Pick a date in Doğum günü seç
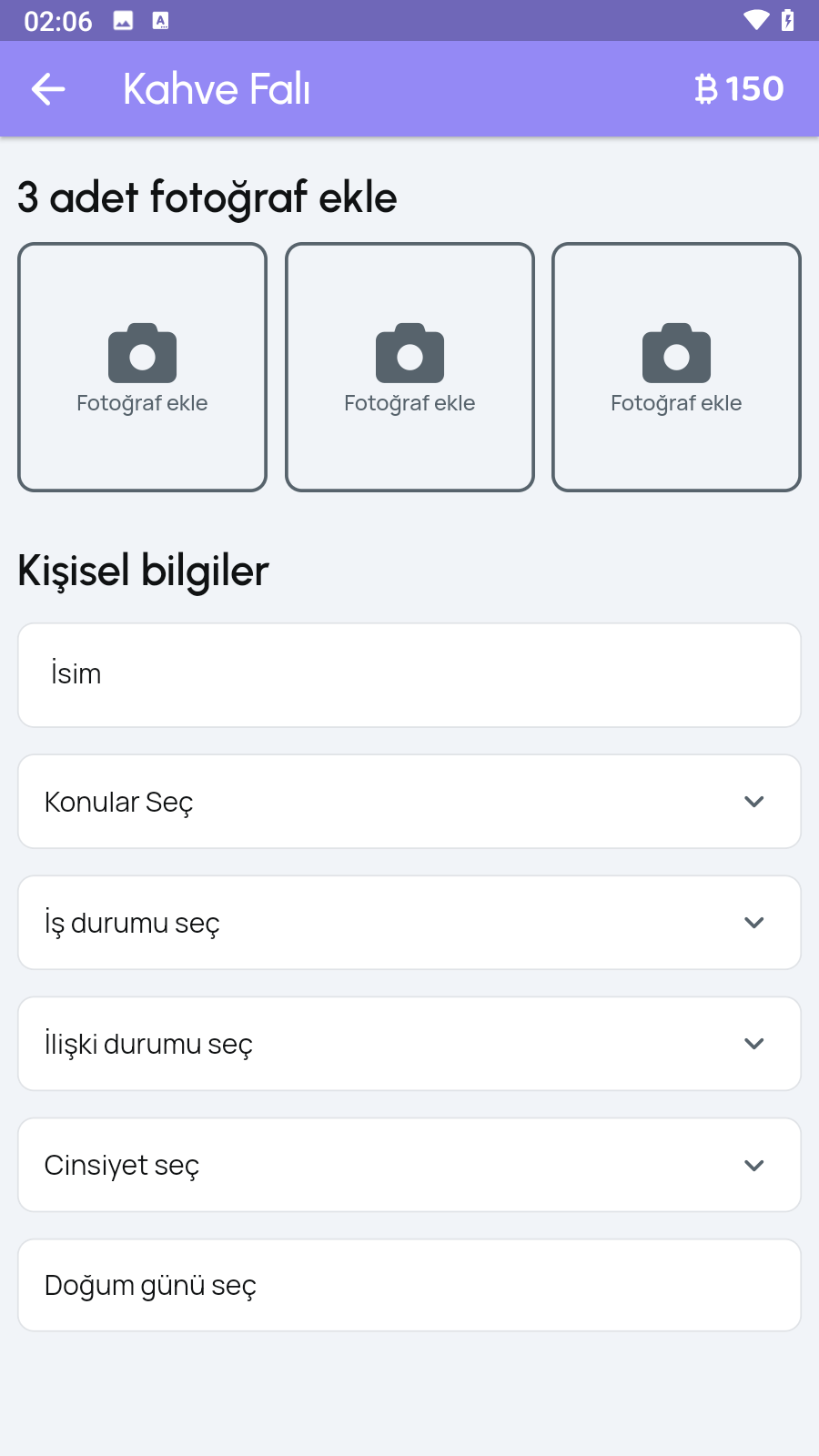819x1456 pixels. (409, 1285)
